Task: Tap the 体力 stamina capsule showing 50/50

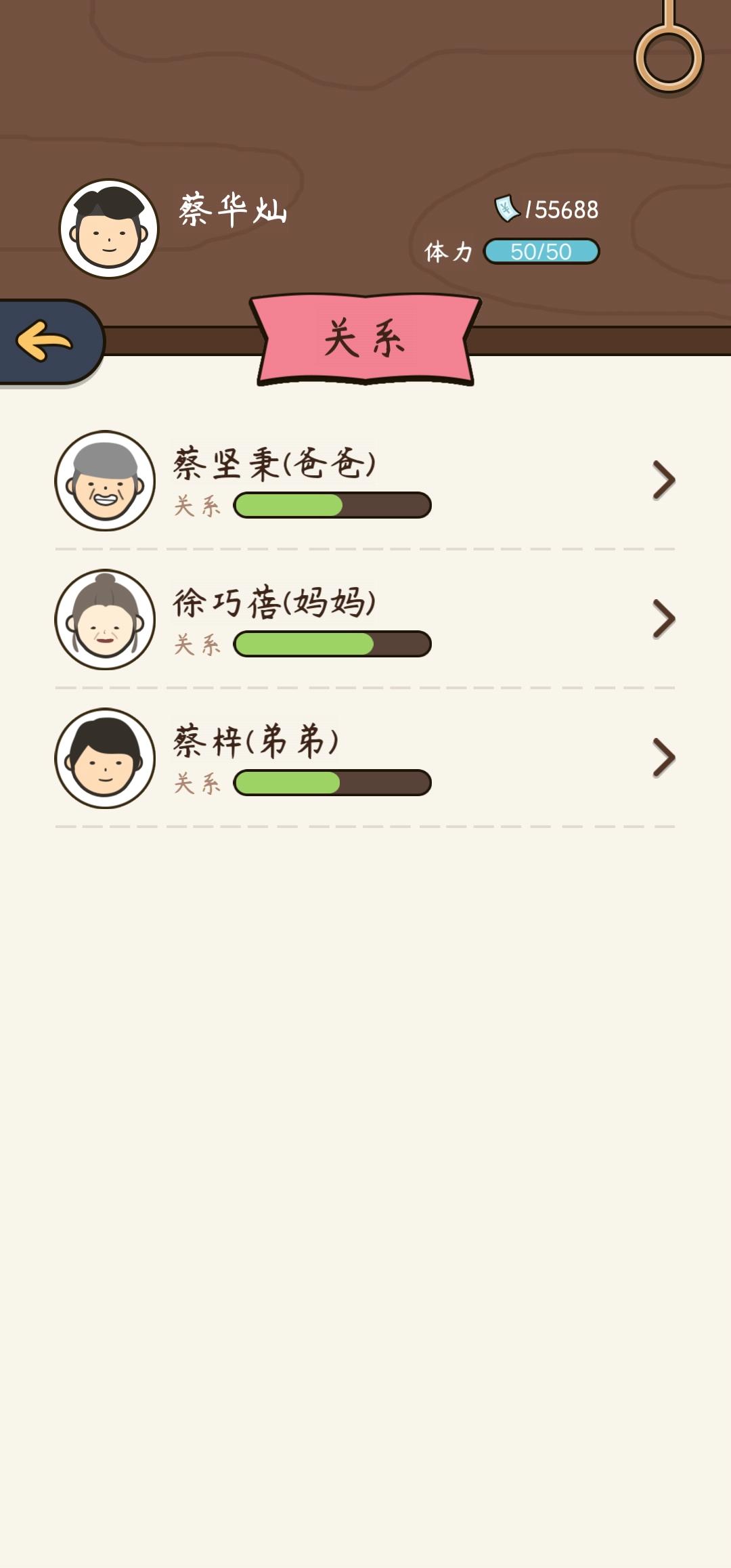Action: click(541, 251)
